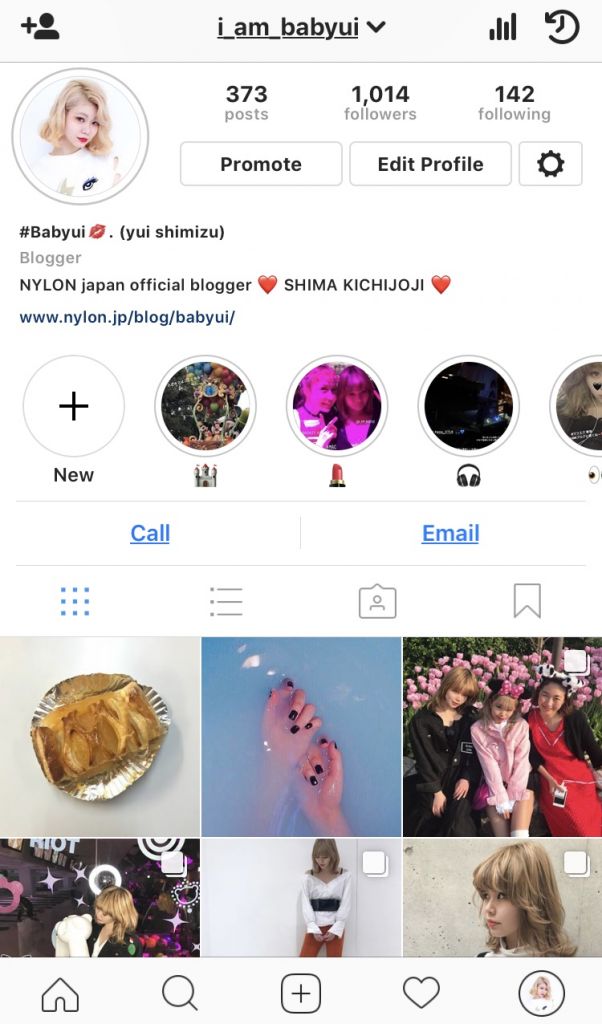Tap Edit Profile
Screen dimensions: 602x1024
[430, 164]
